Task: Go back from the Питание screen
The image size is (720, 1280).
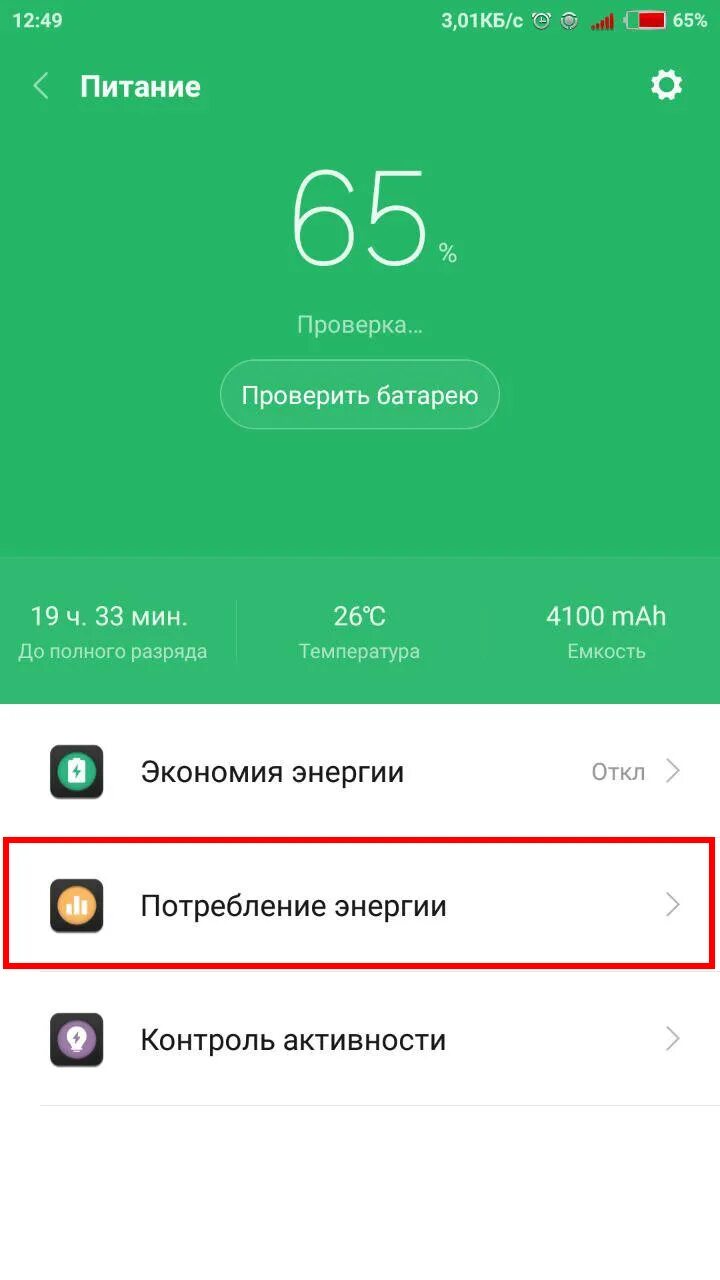Action: 41,86
